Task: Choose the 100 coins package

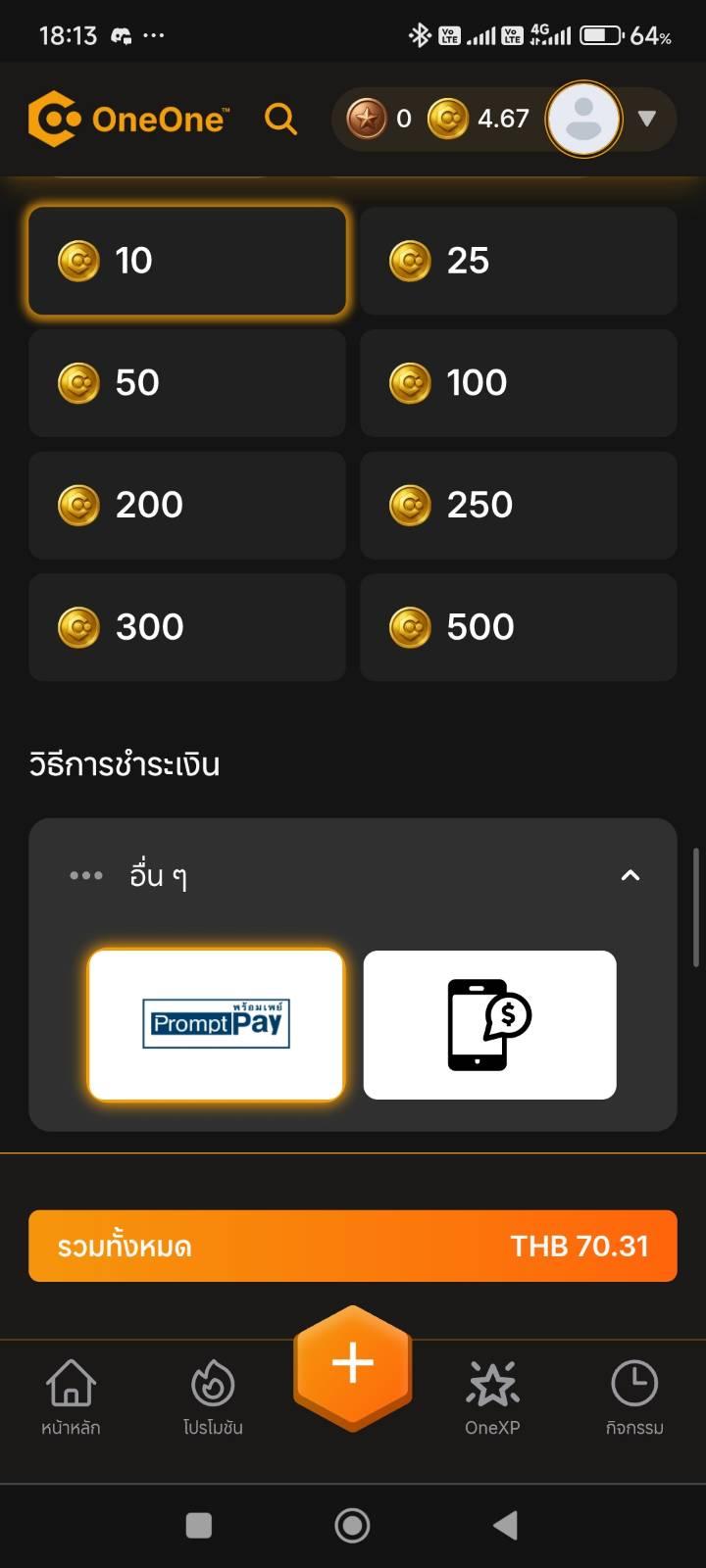Action: click(x=519, y=383)
